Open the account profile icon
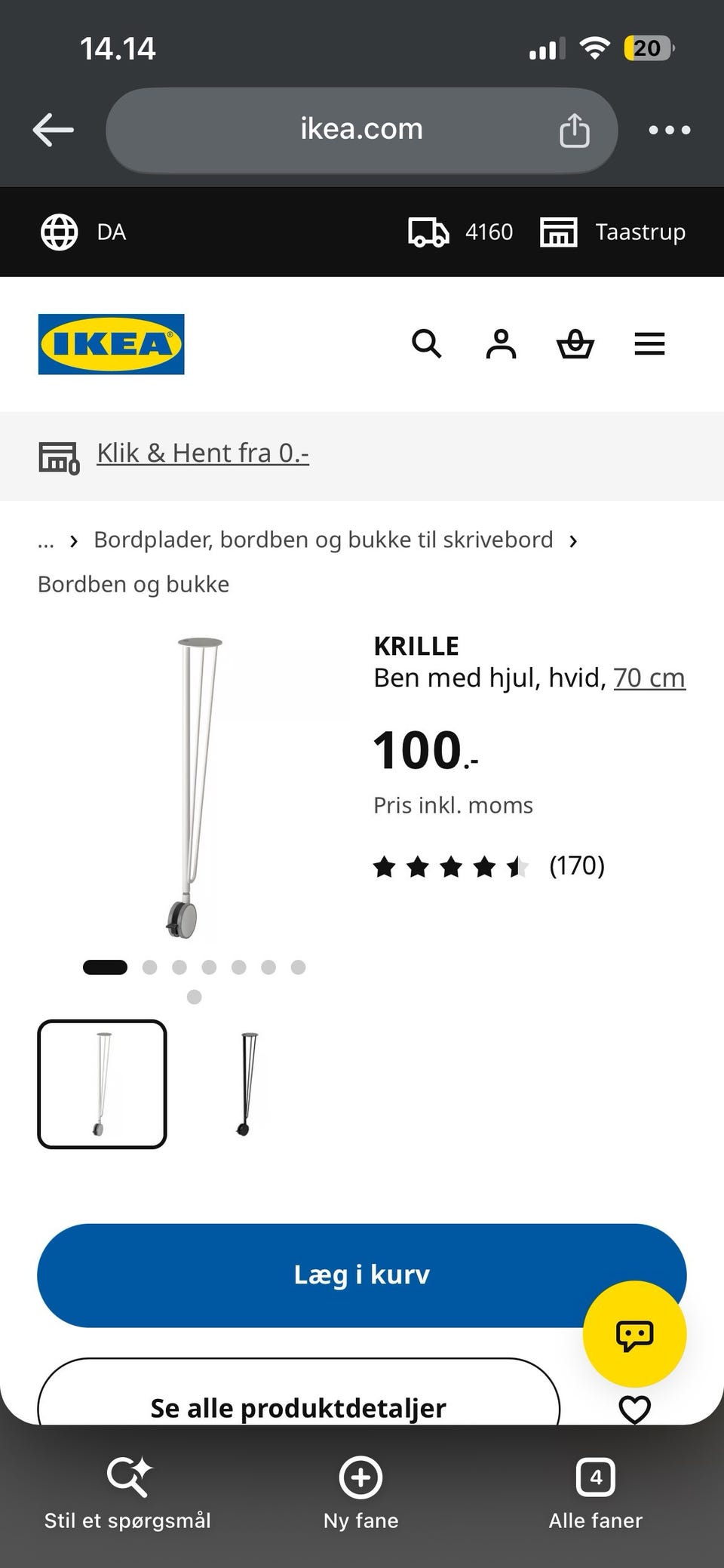The height and width of the screenshot is (1568, 724). (x=501, y=344)
